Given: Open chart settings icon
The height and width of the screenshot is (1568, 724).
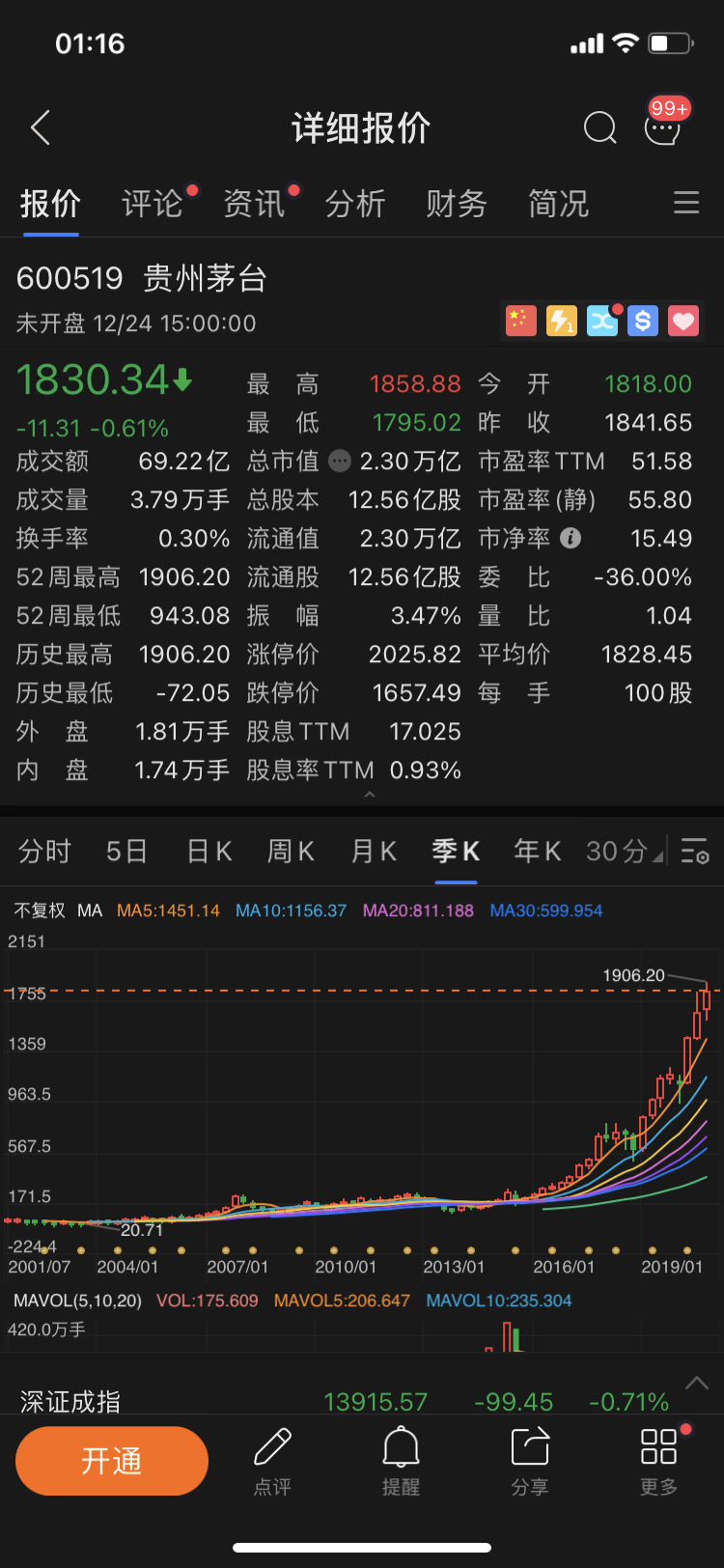Looking at the screenshot, I should click(695, 851).
